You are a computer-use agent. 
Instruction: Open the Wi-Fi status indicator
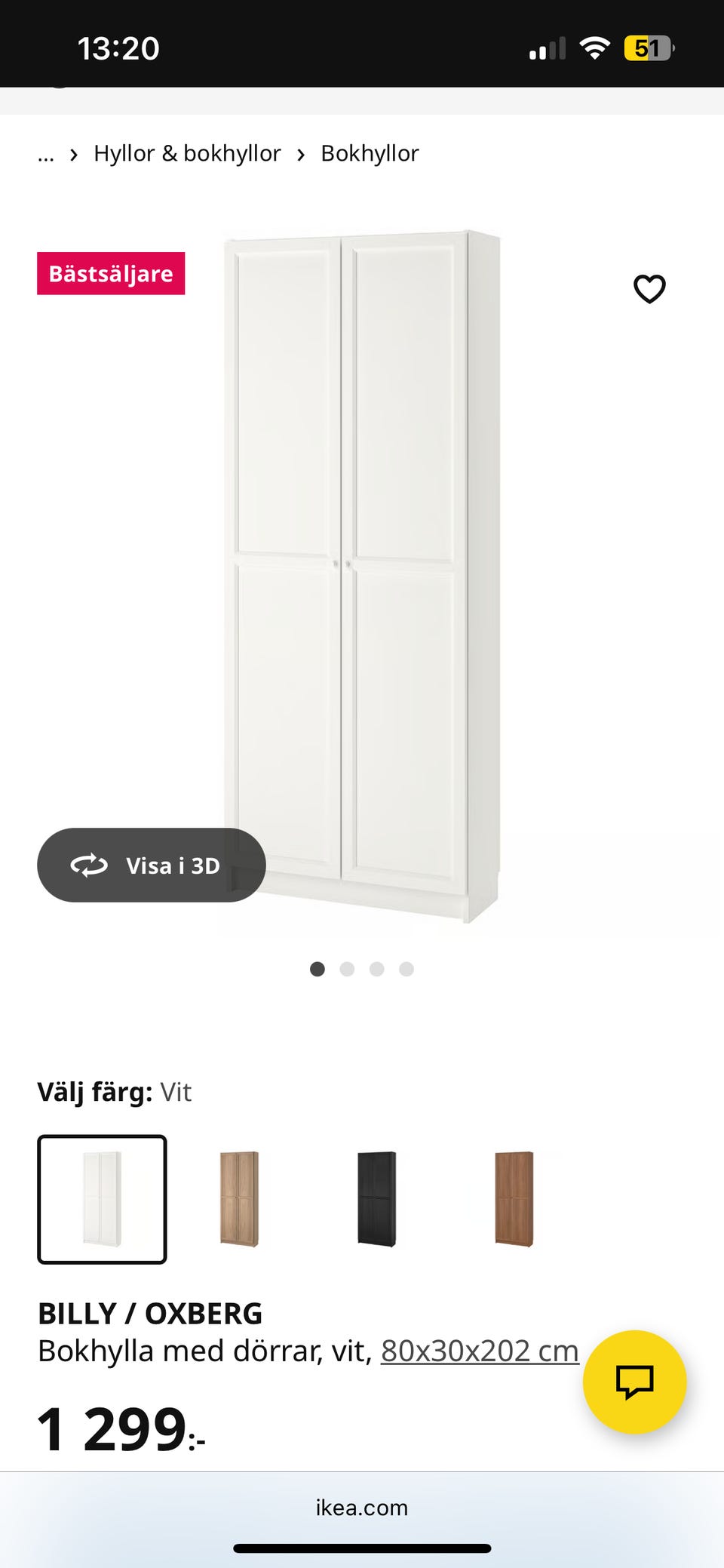click(x=595, y=47)
